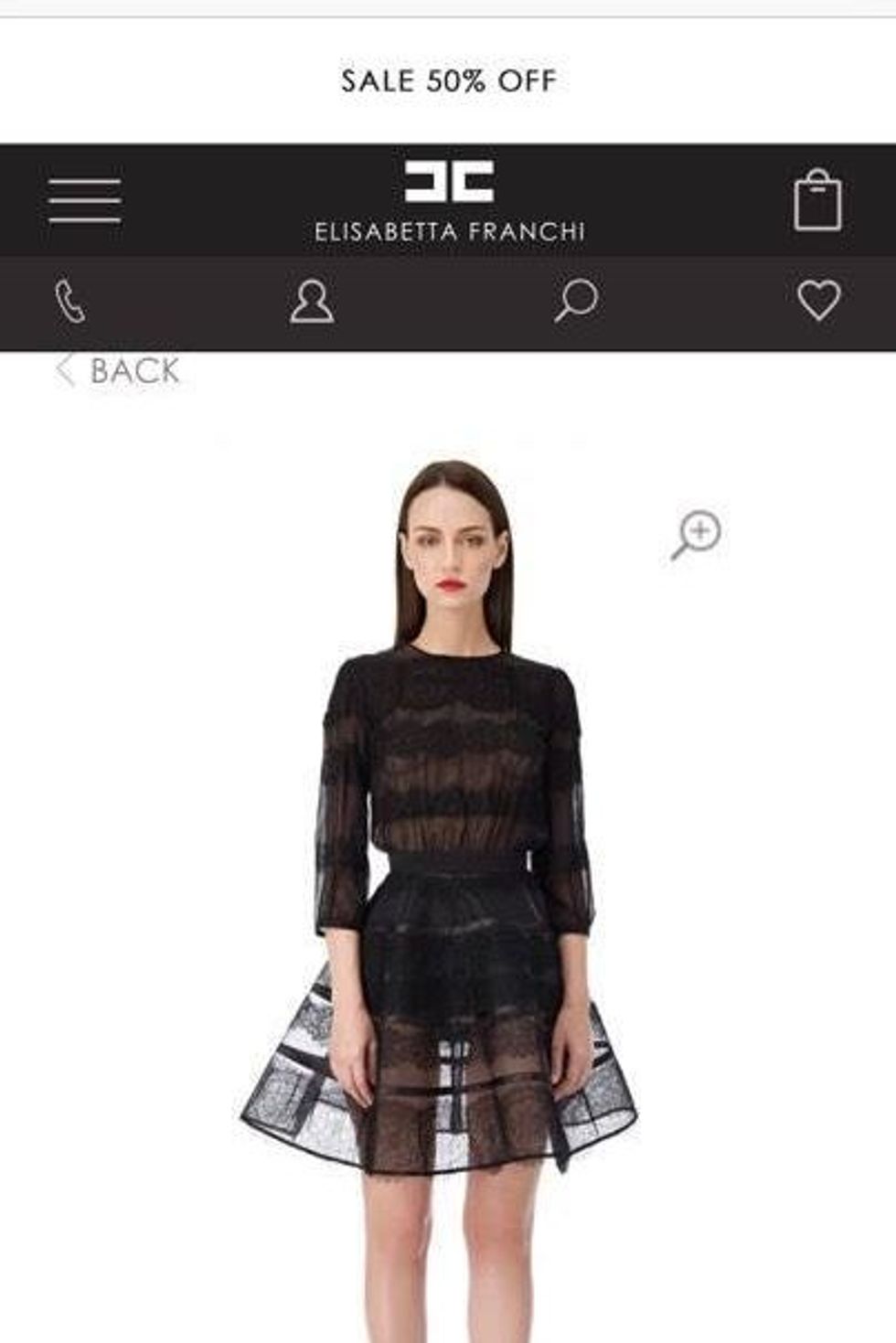The height and width of the screenshot is (1343, 896).
Task: Open the SALE 50% OFF banner
Action: tap(448, 80)
